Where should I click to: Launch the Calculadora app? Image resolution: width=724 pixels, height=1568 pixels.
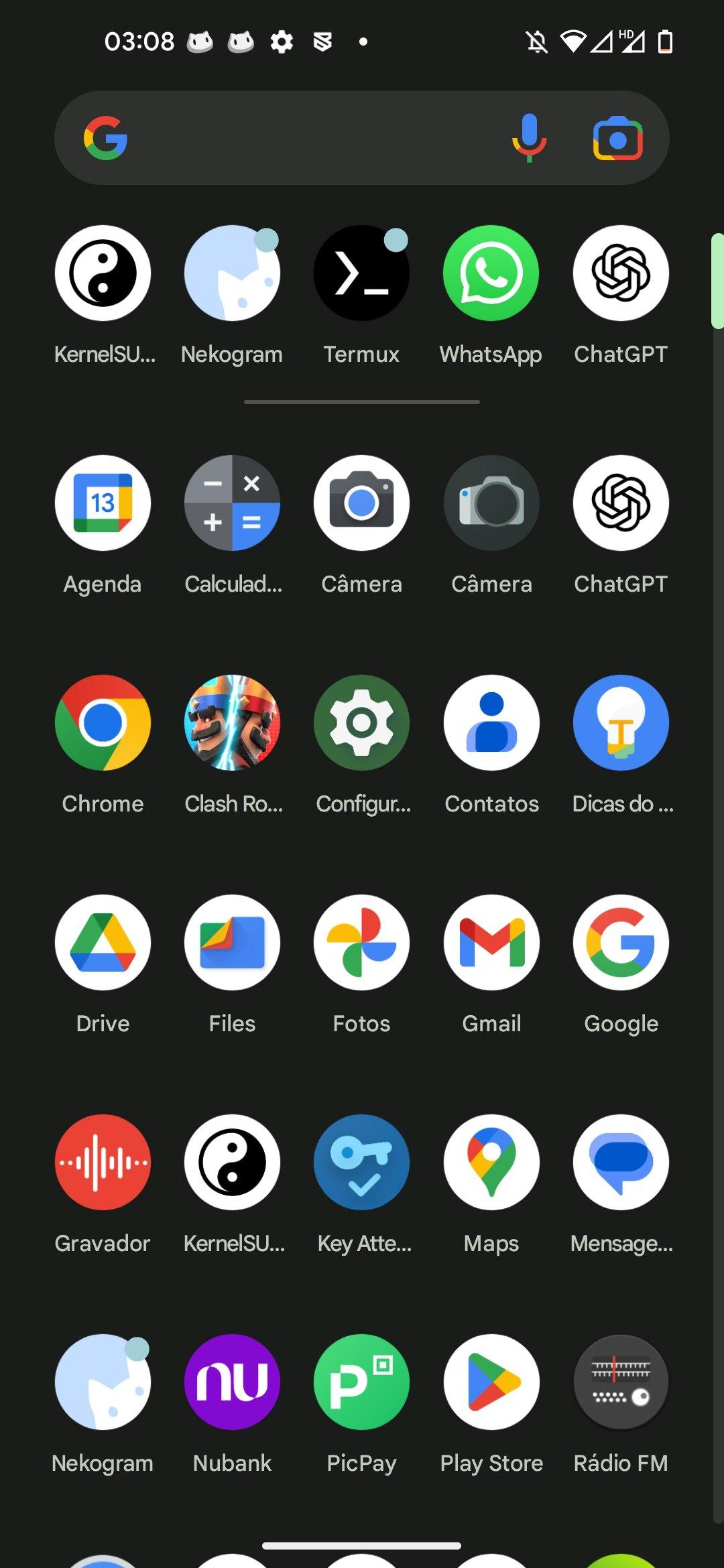[232, 503]
